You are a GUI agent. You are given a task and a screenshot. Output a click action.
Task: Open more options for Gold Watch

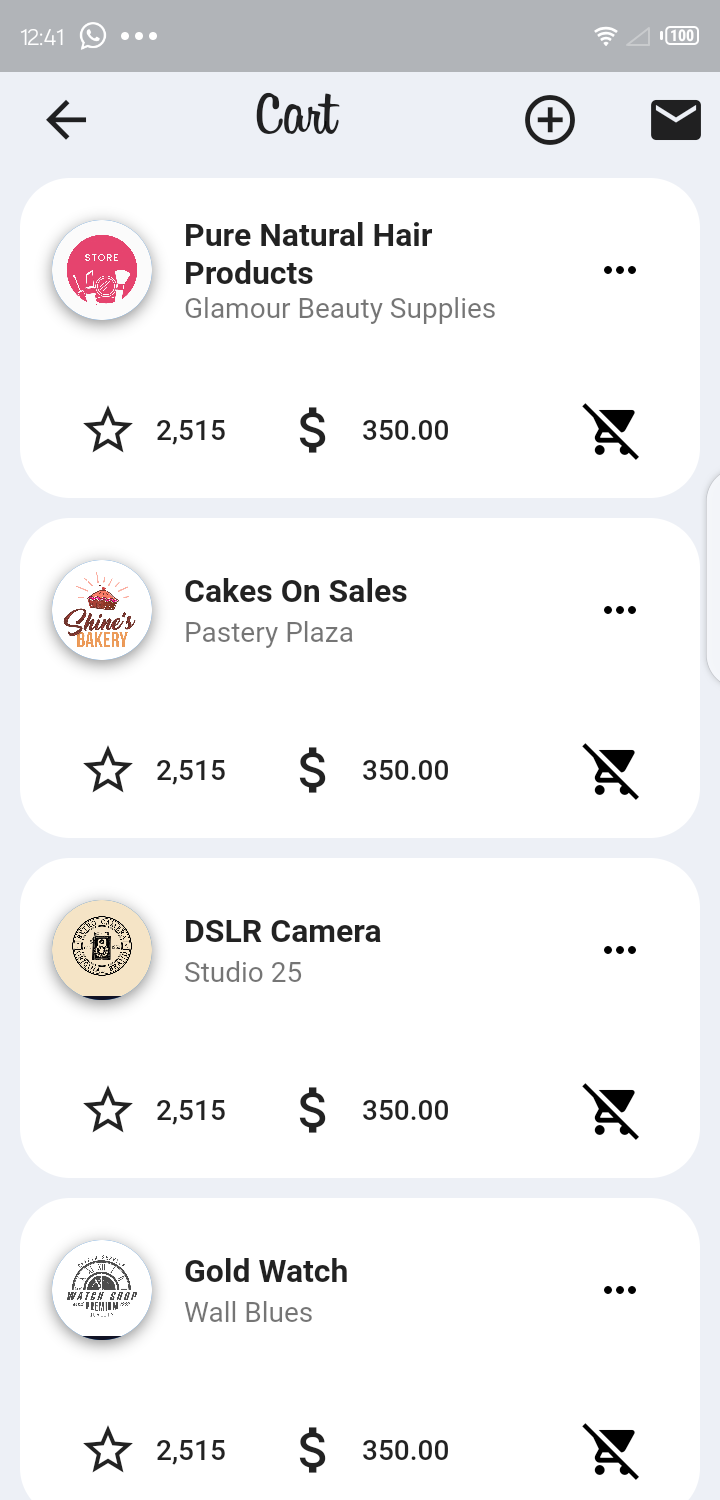point(620,1290)
